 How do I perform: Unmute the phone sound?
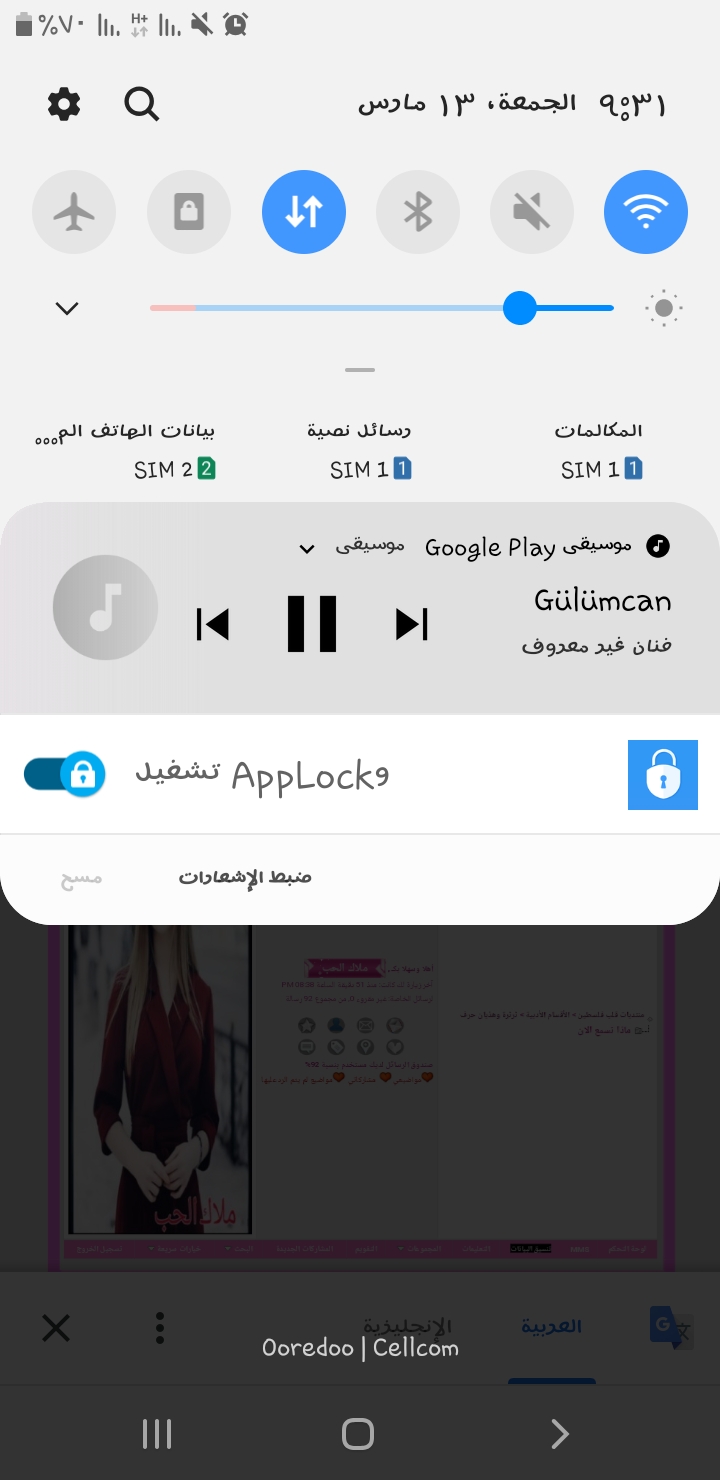[532, 212]
